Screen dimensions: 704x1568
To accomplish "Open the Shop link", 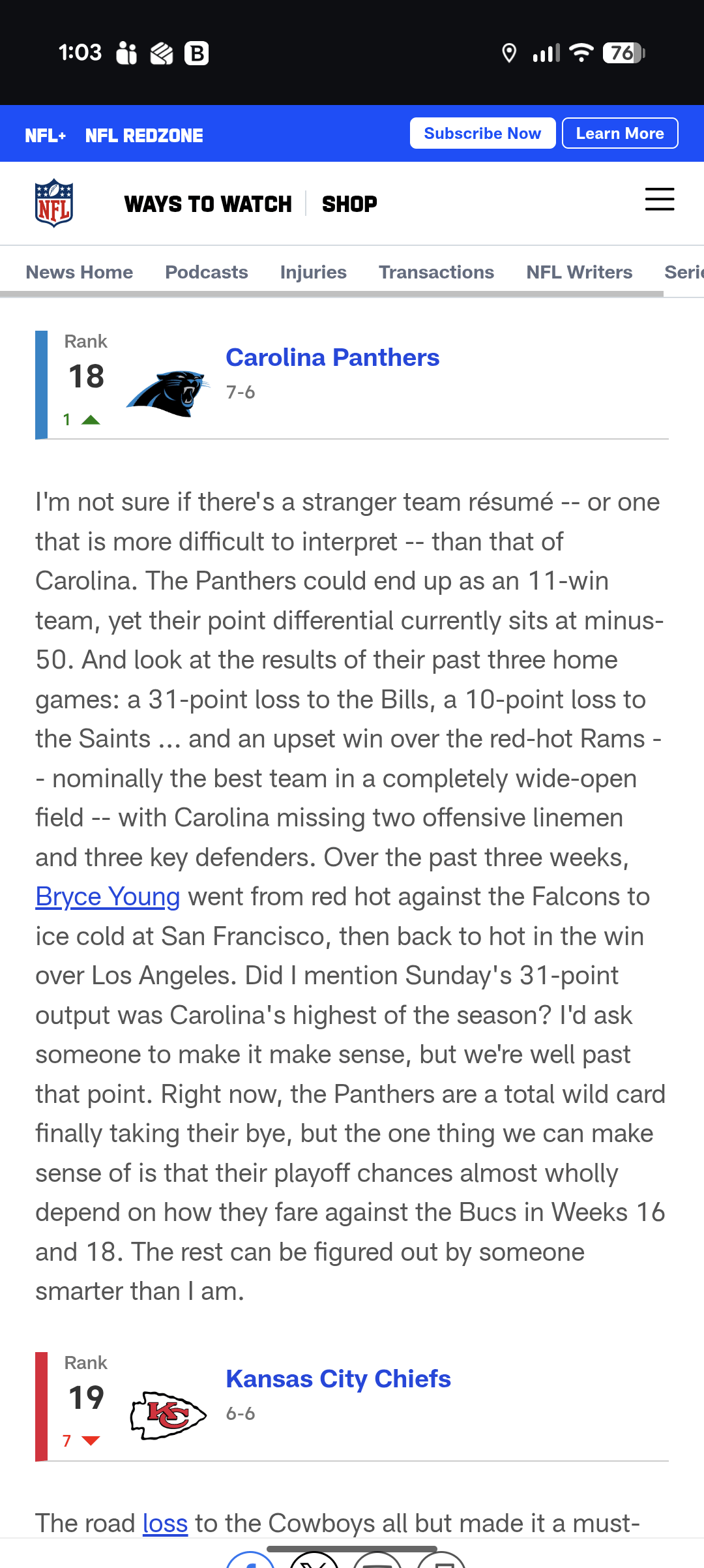I will (x=349, y=204).
